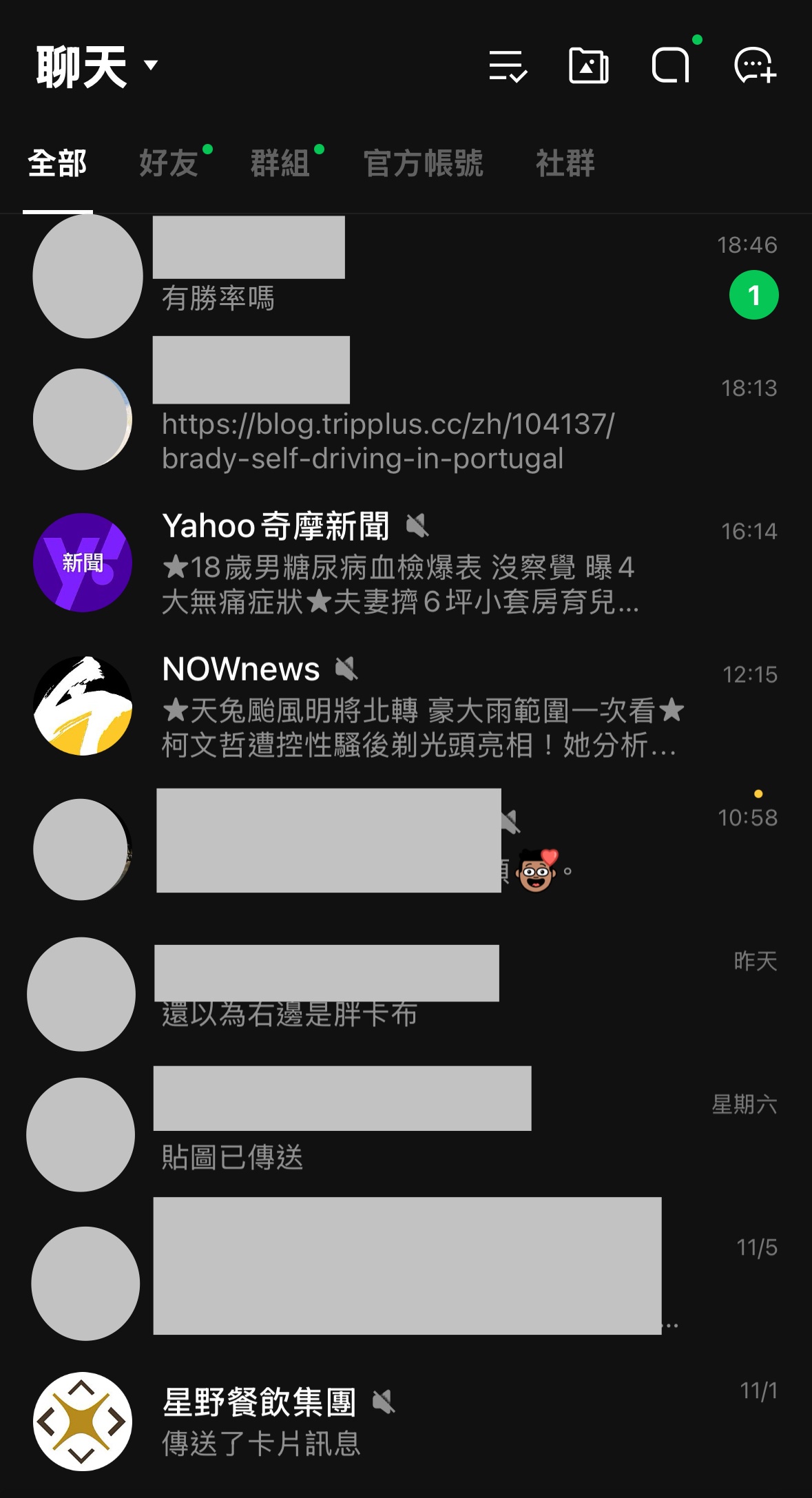Switch to the 官方帳號 tab
Screen dimensions: 812x1498
coord(423,164)
